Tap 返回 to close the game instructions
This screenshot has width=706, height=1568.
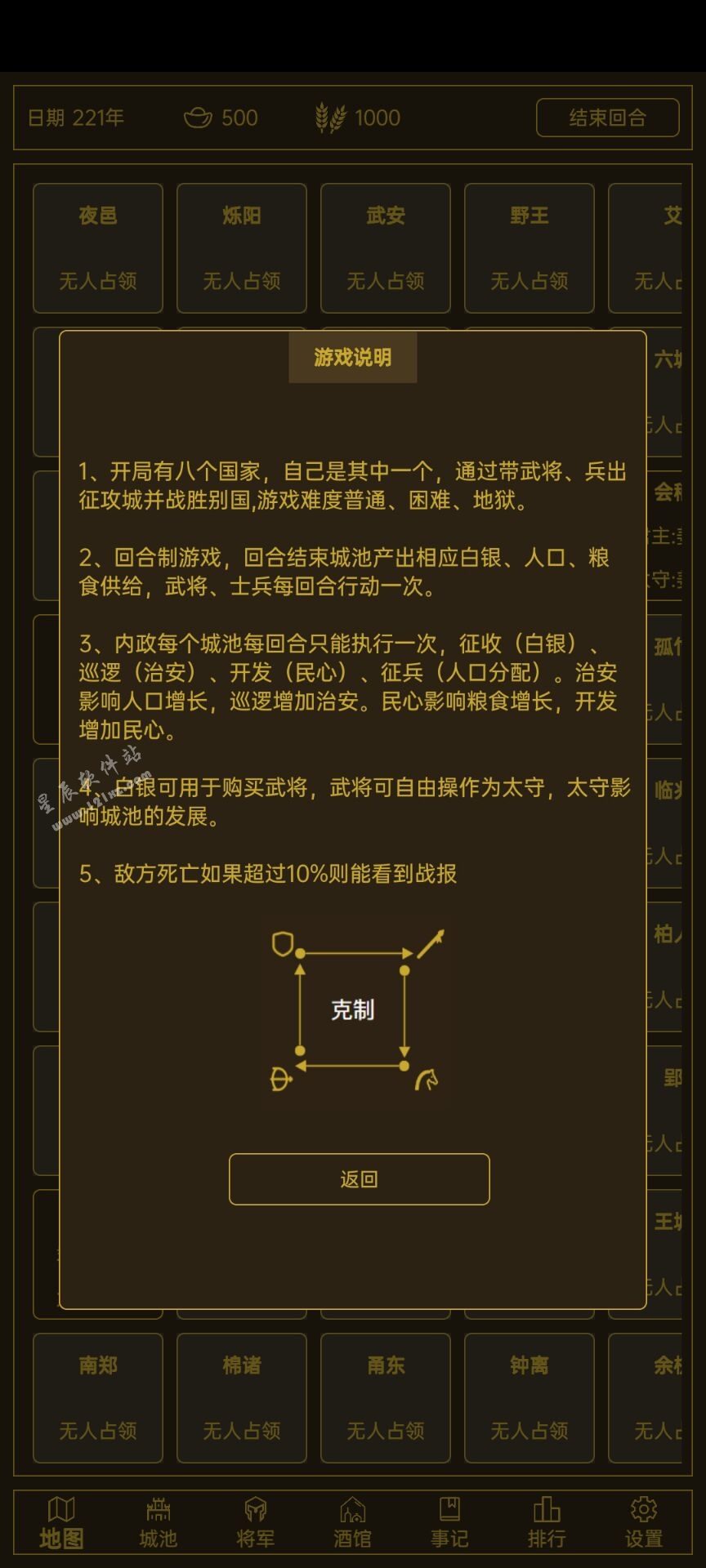[x=359, y=1178]
